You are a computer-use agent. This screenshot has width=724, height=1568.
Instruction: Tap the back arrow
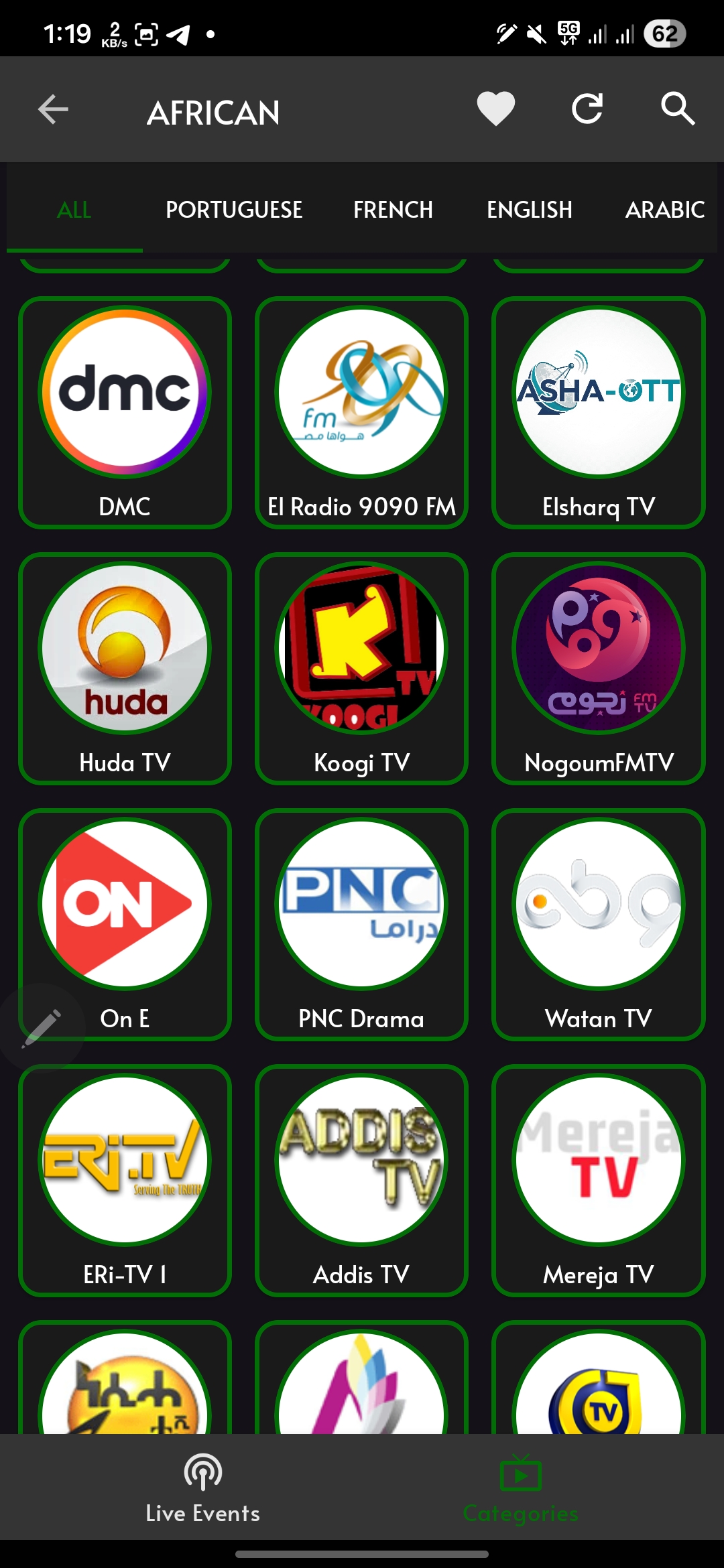click(x=52, y=111)
